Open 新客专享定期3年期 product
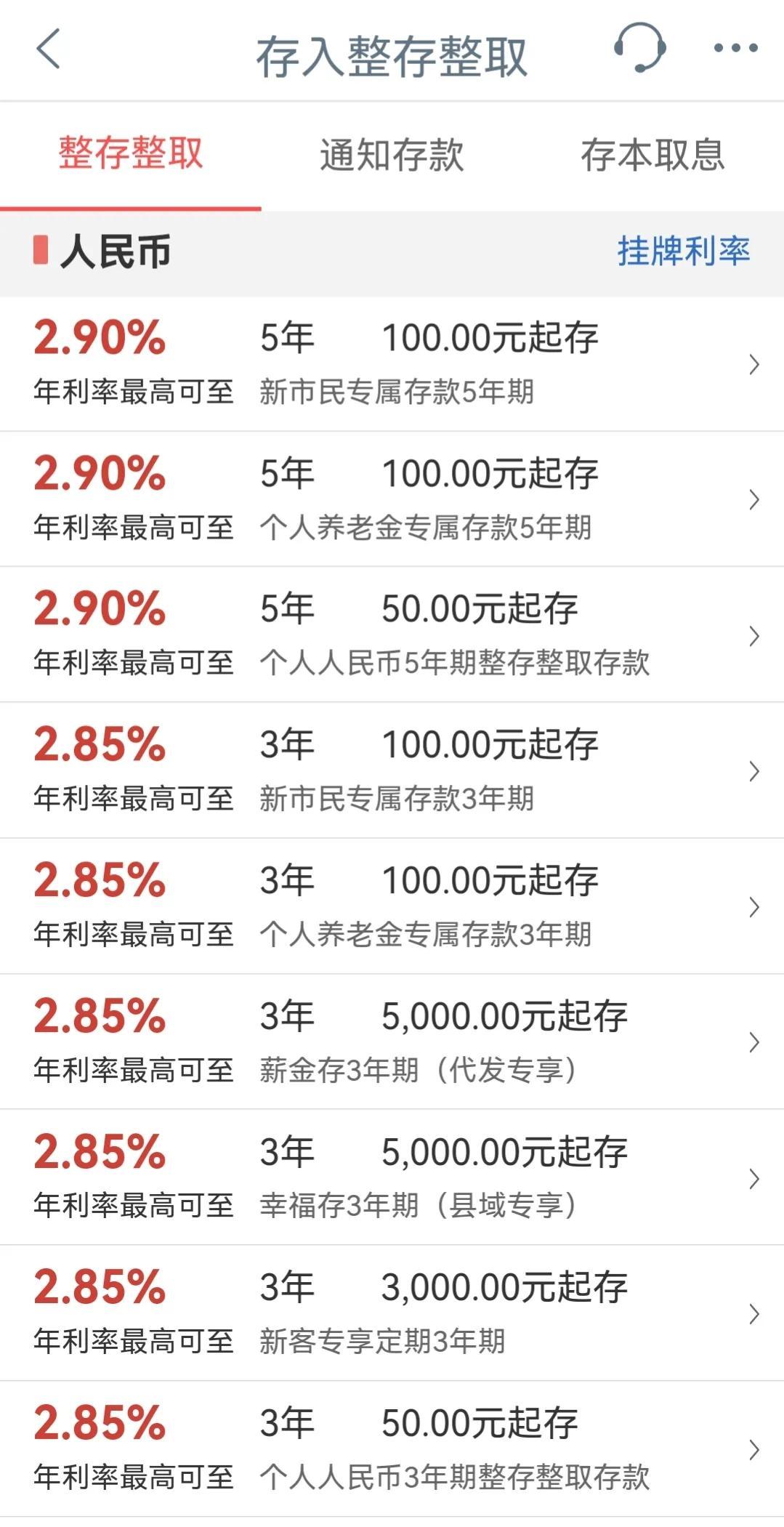 click(392, 1313)
